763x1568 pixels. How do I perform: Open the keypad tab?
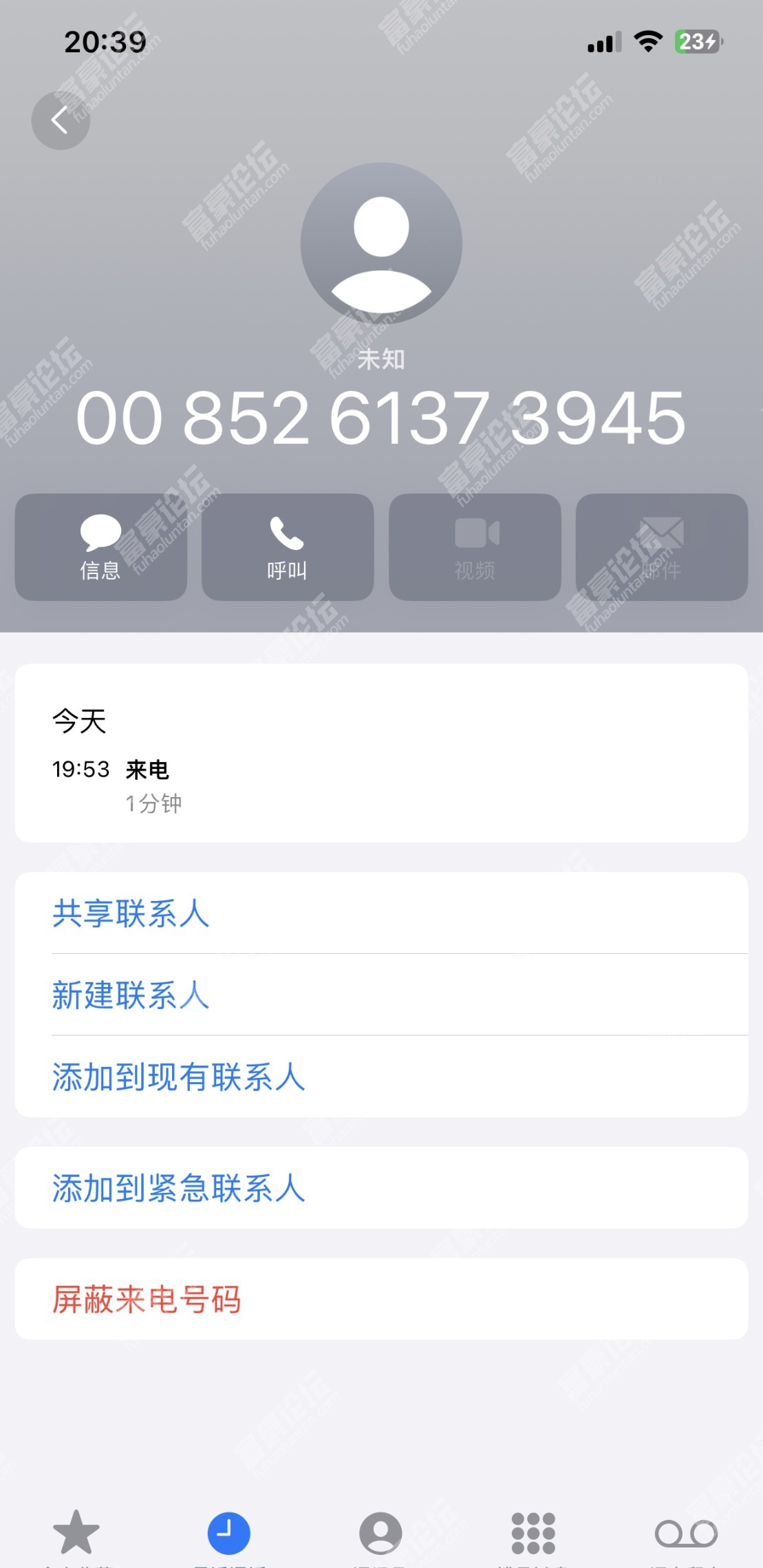(534, 1535)
